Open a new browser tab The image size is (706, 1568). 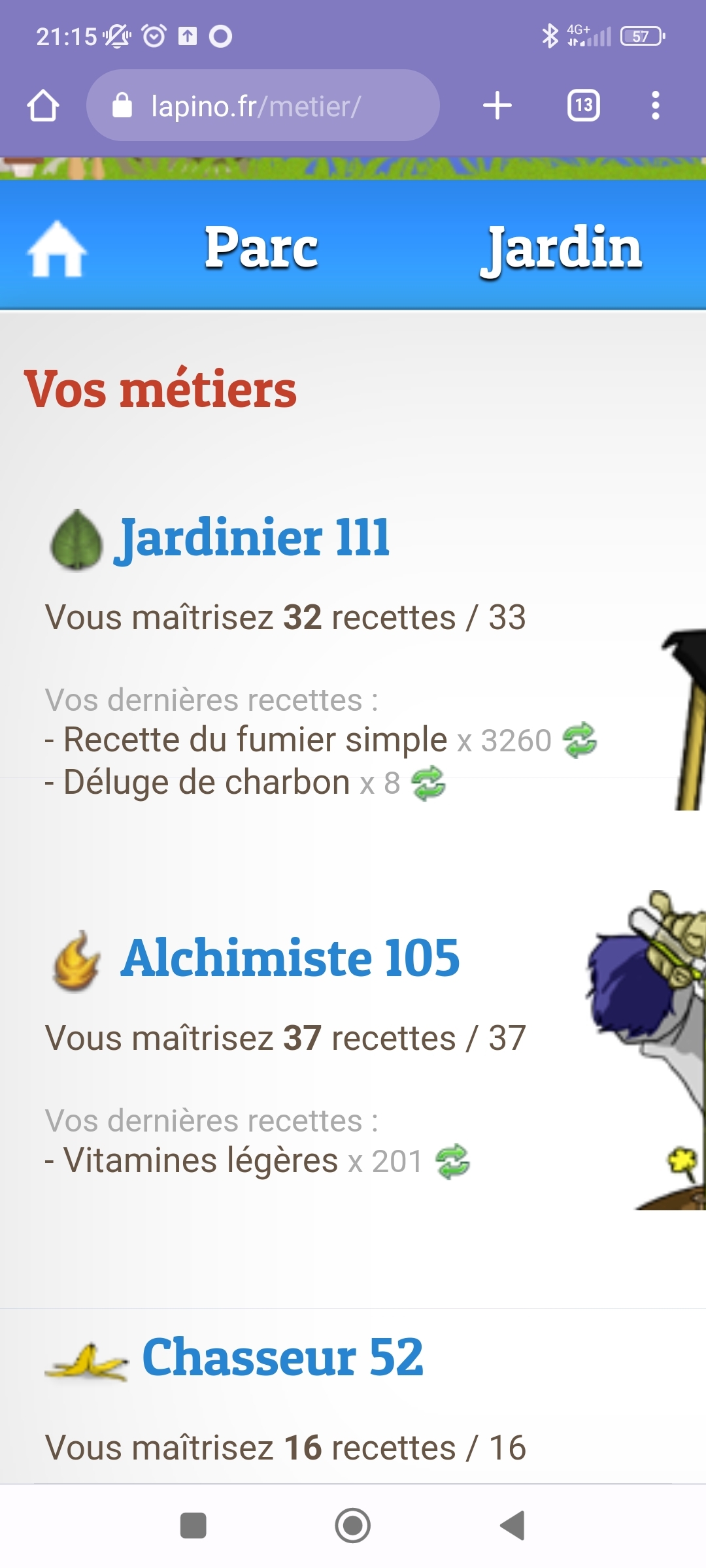click(x=497, y=106)
